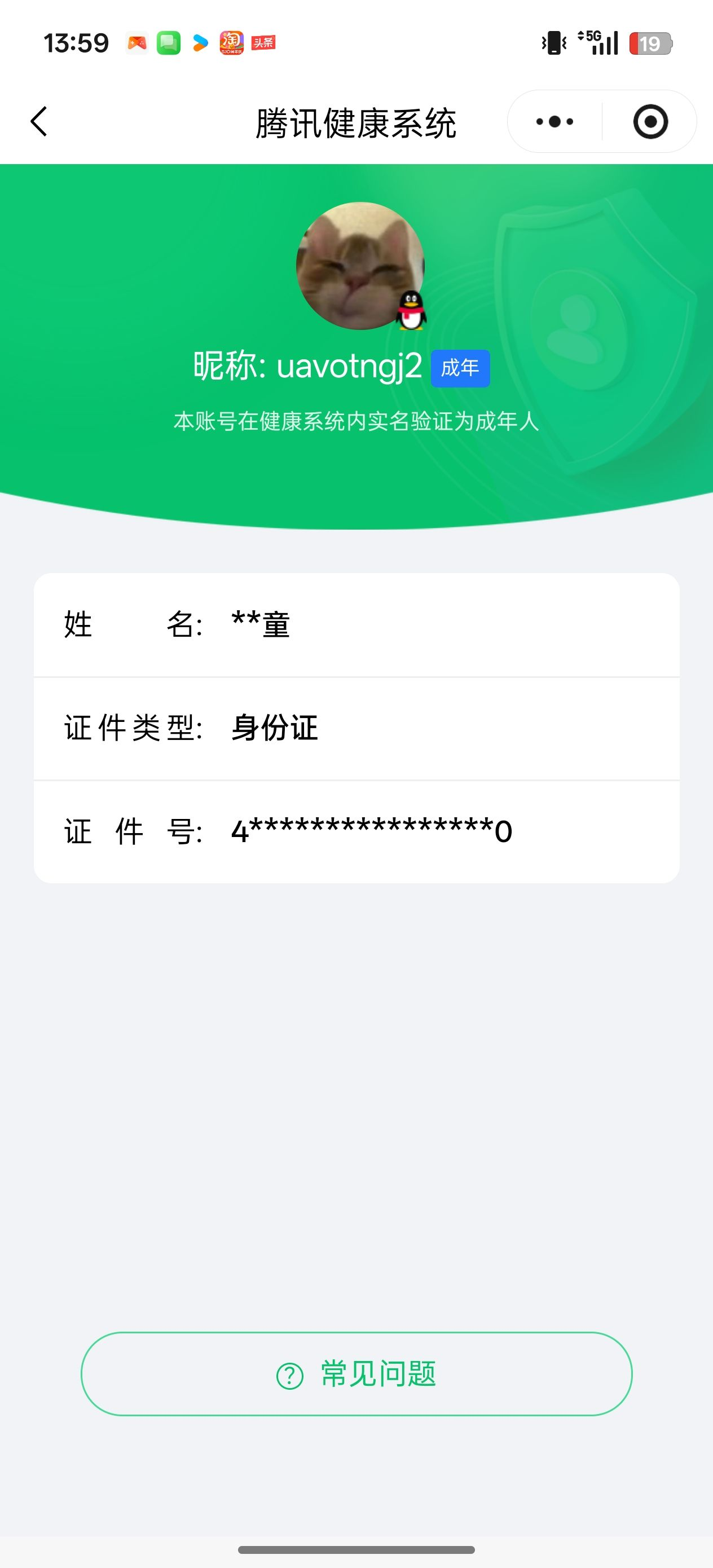Open the Tencent Video icon in status bar

[x=201, y=43]
